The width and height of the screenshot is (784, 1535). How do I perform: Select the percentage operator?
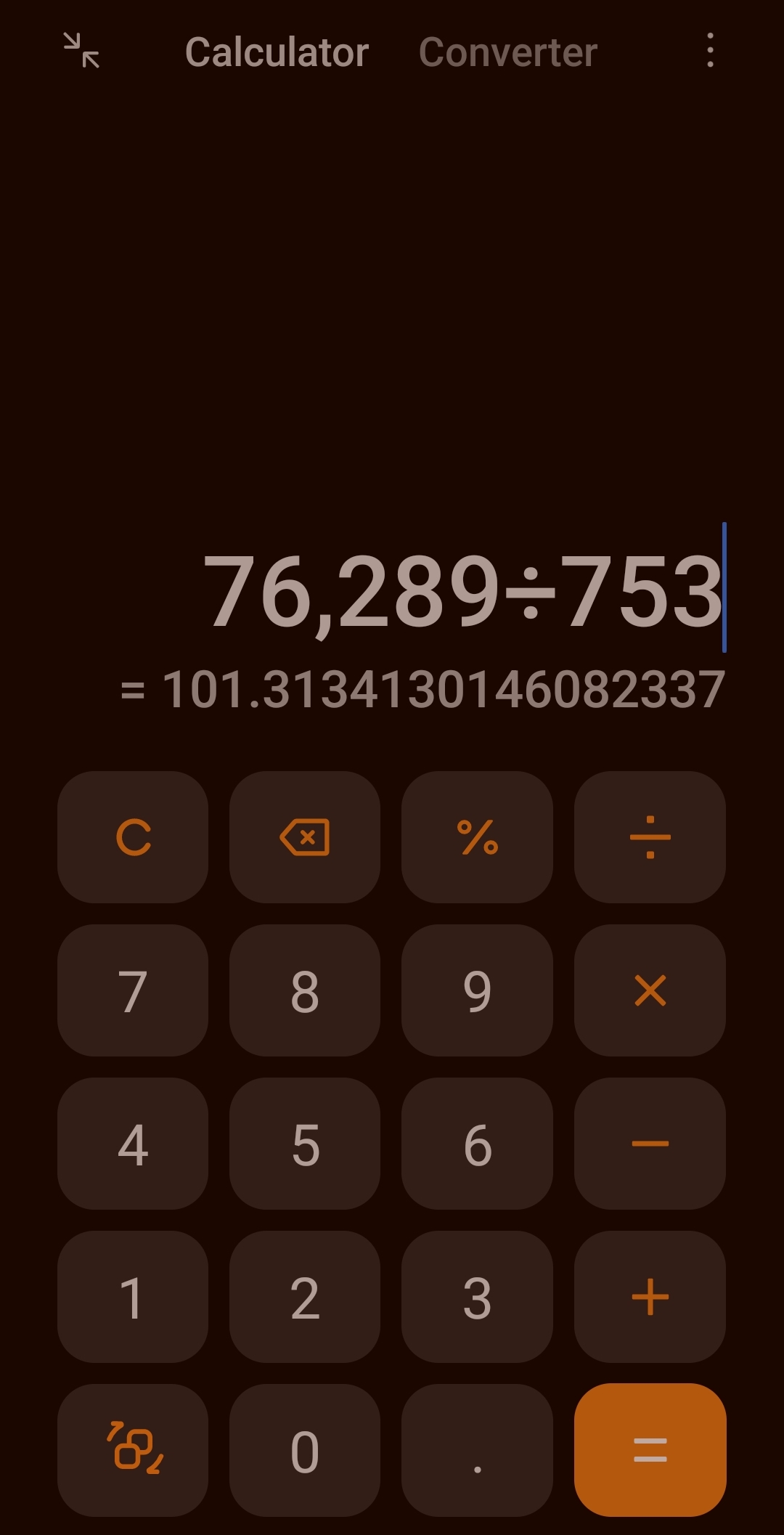pos(477,839)
